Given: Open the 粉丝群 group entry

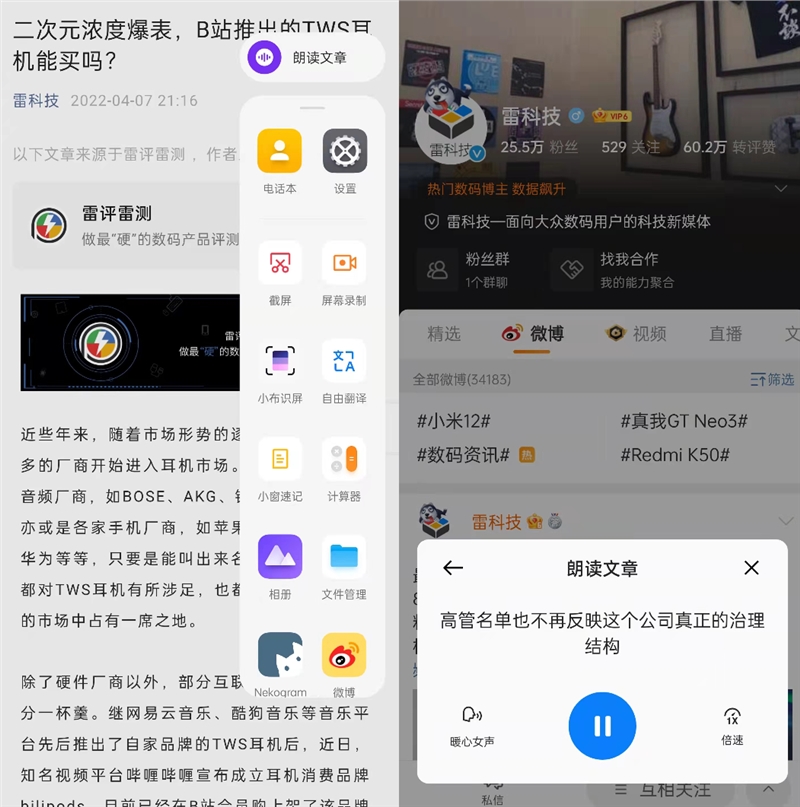Looking at the screenshot, I should coord(472,268).
